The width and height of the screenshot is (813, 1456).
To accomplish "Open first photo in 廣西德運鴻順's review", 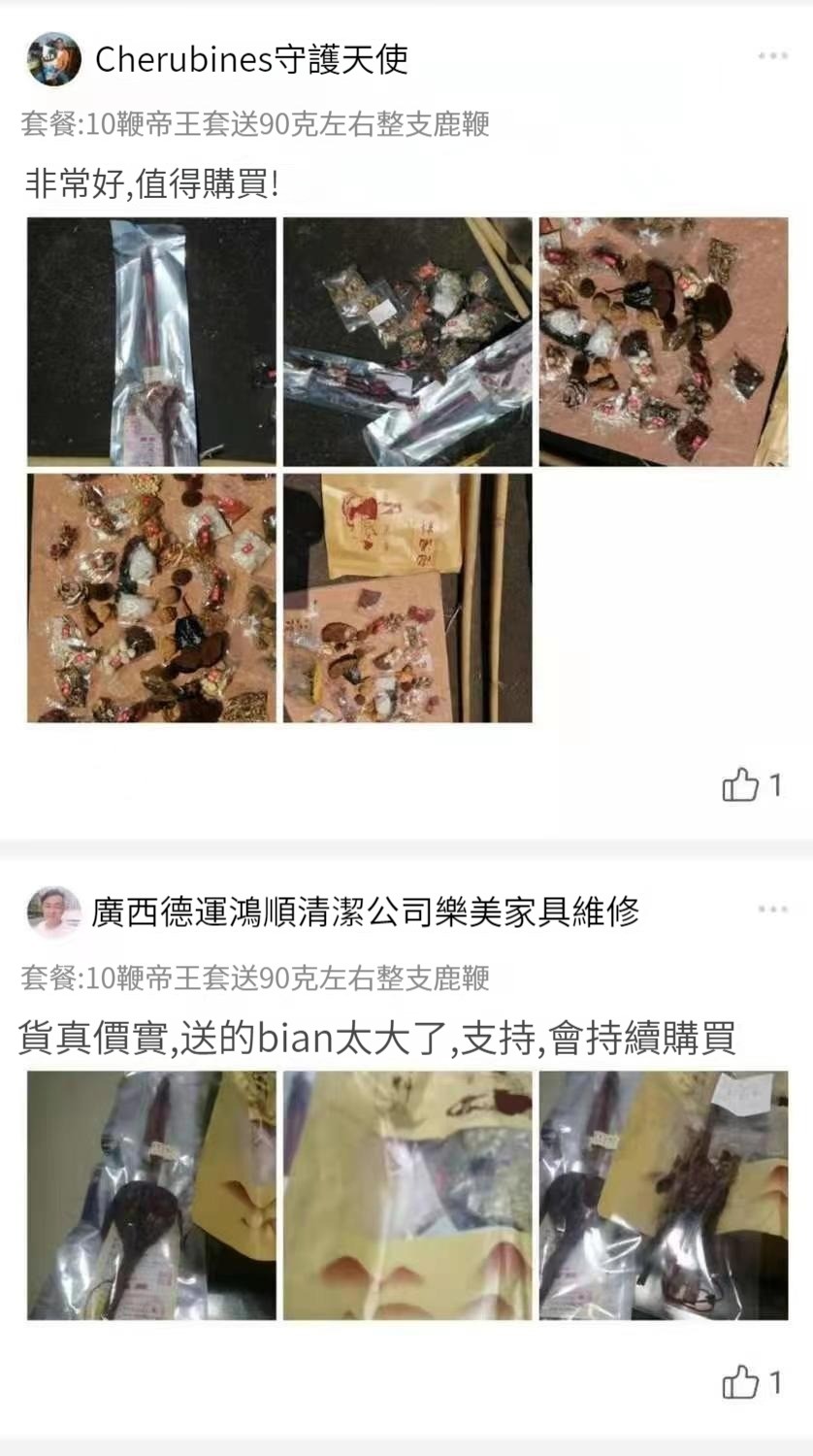I will pyautogui.click(x=151, y=1195).
